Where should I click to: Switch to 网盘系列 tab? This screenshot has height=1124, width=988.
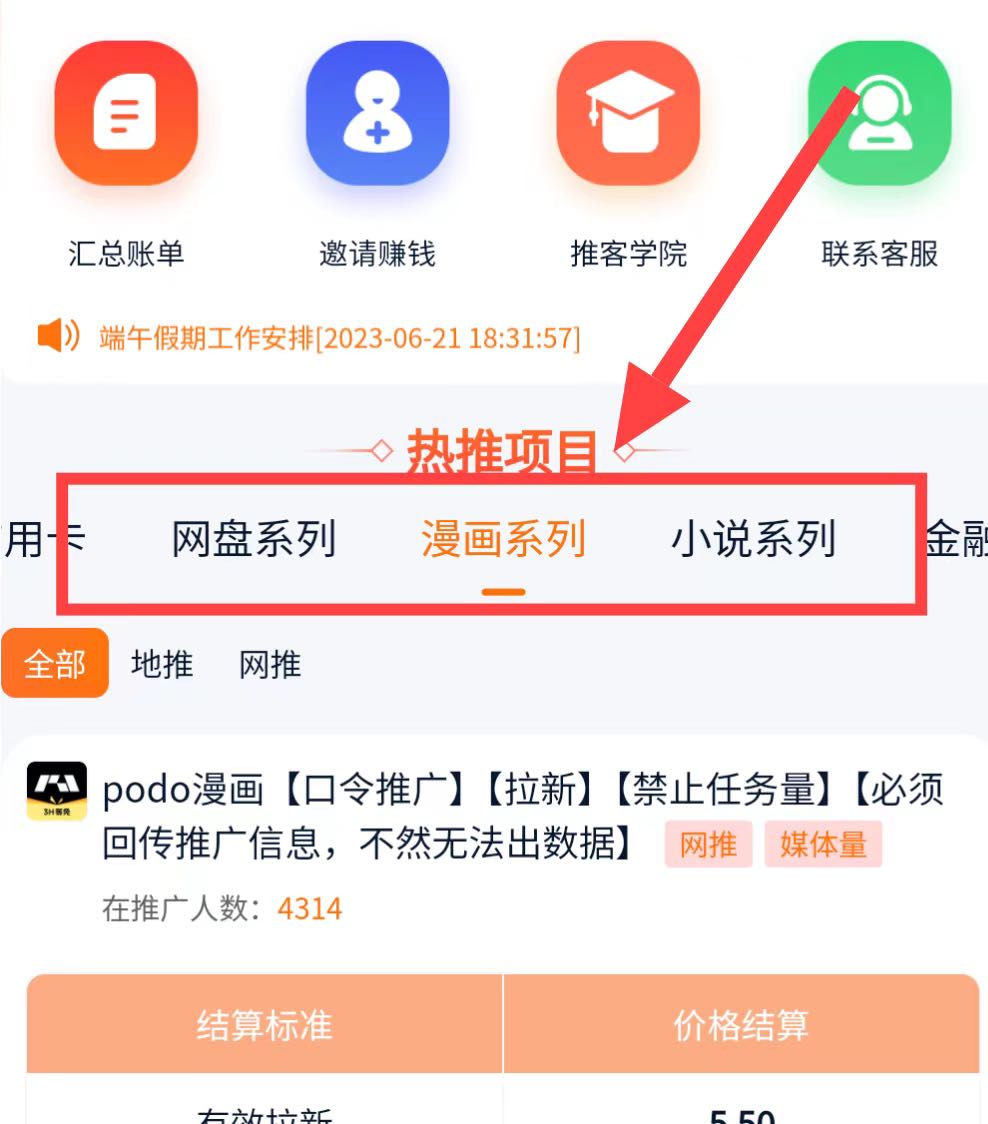(254, 540)
